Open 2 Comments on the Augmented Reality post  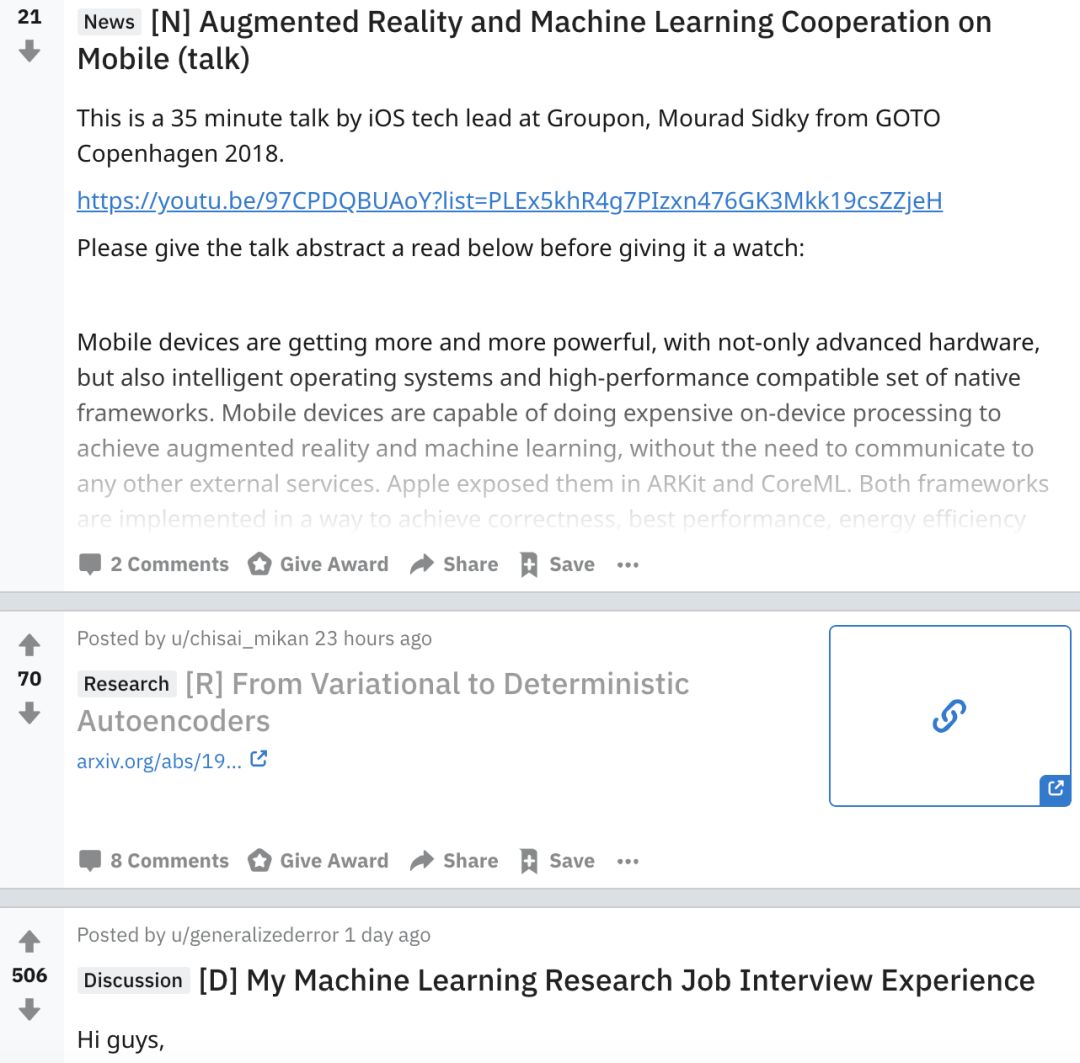click(154, 564)
